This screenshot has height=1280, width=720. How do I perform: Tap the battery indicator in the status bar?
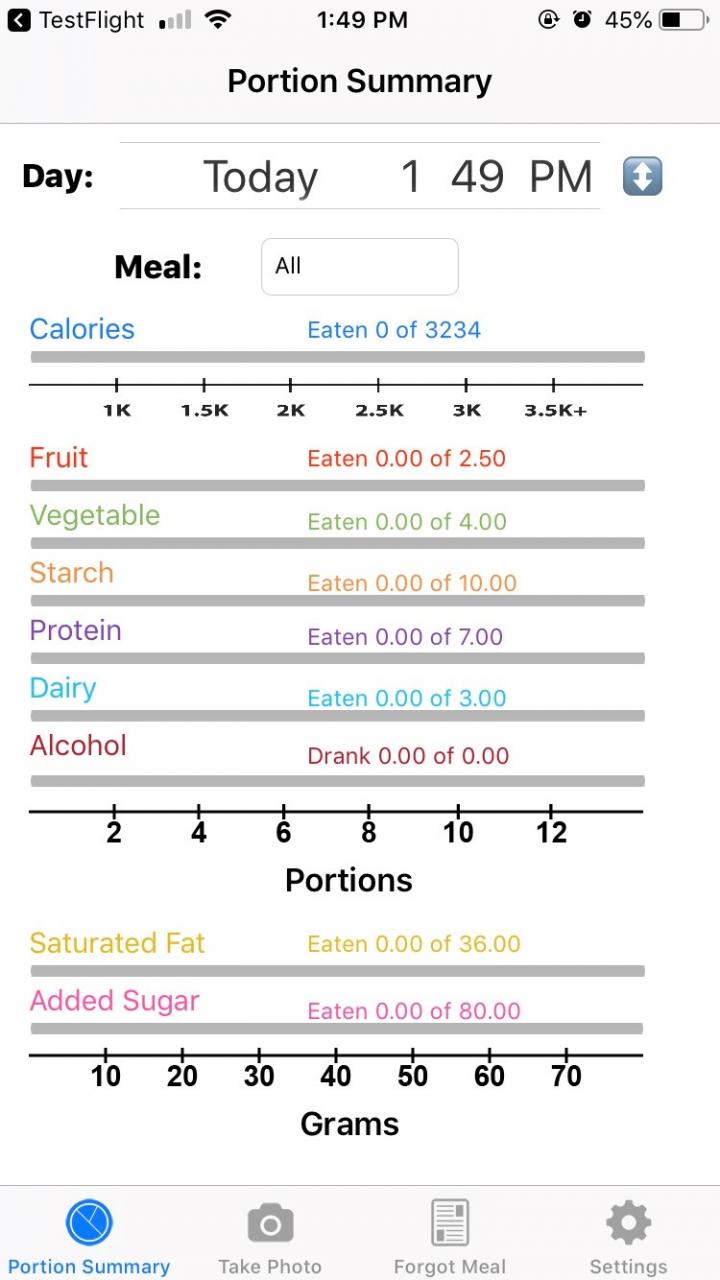click(x=682, y=17)
